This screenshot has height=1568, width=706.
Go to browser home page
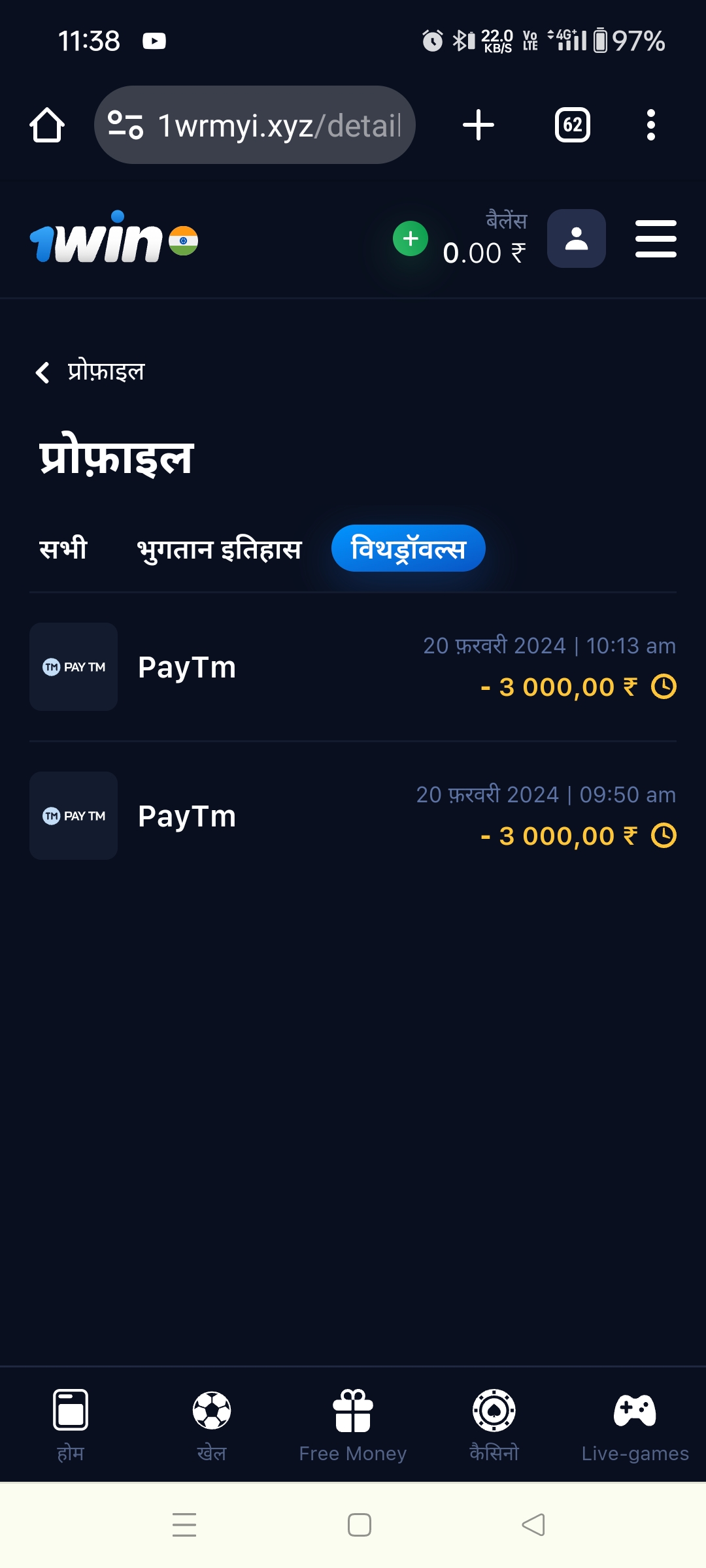coord(47,125)
